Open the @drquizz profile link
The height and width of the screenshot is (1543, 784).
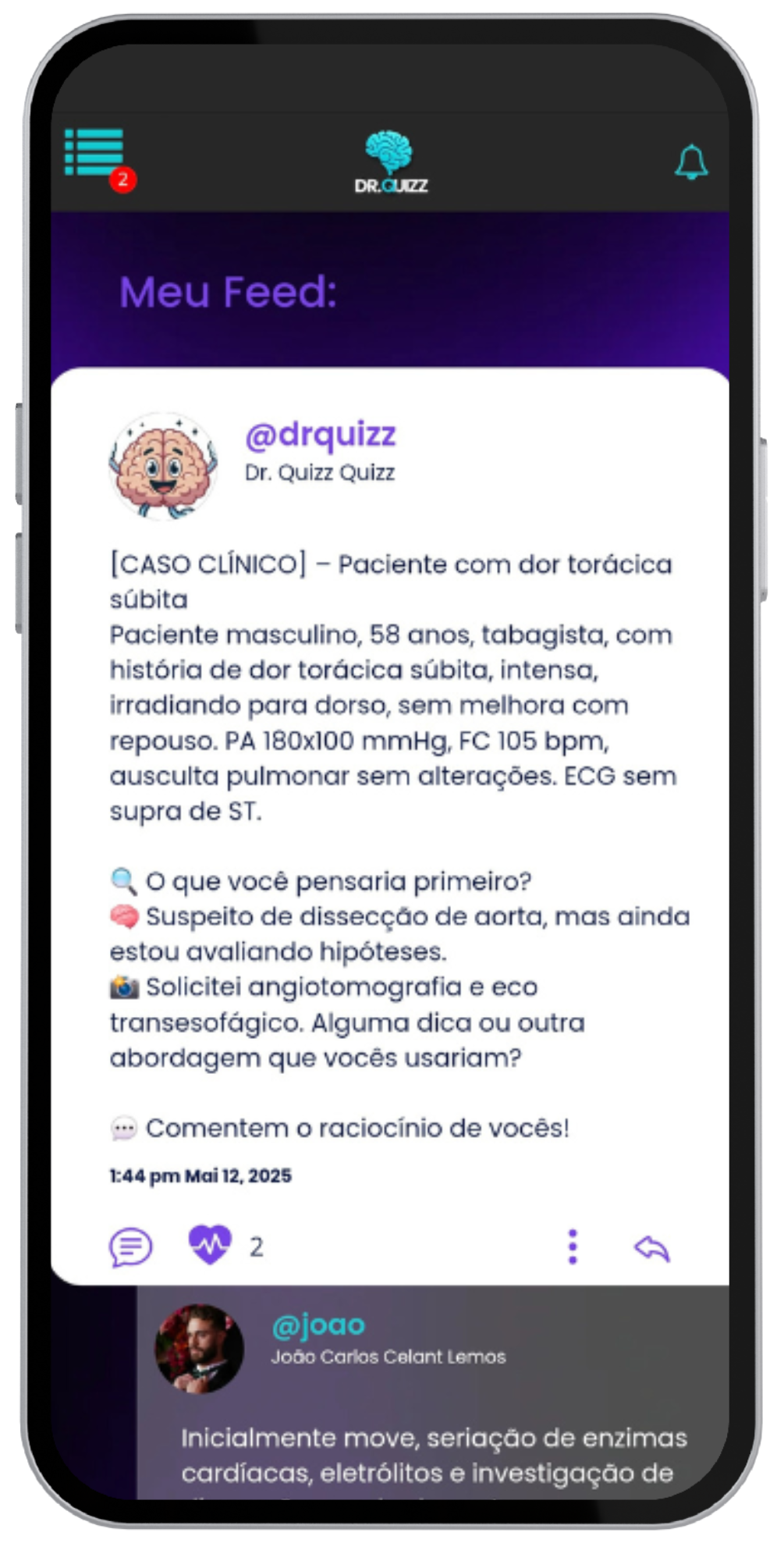point(320,435)
